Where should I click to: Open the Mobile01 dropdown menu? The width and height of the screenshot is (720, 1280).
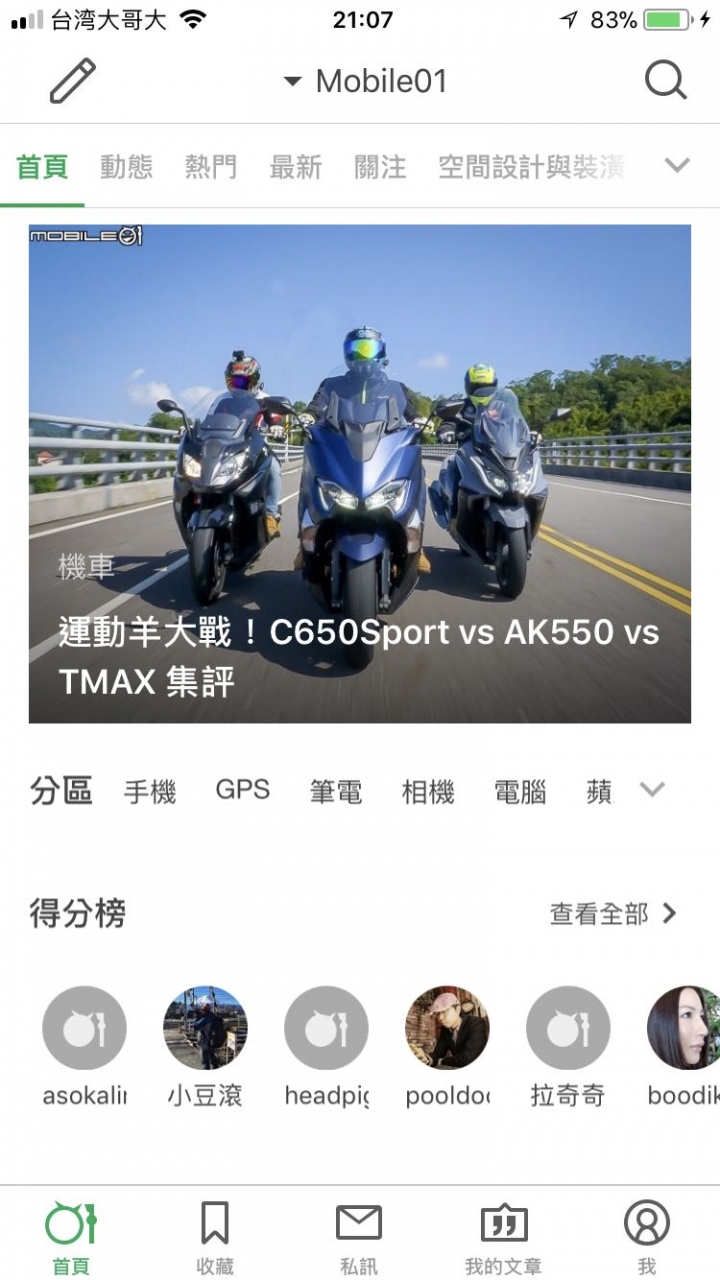coord(365,82)
